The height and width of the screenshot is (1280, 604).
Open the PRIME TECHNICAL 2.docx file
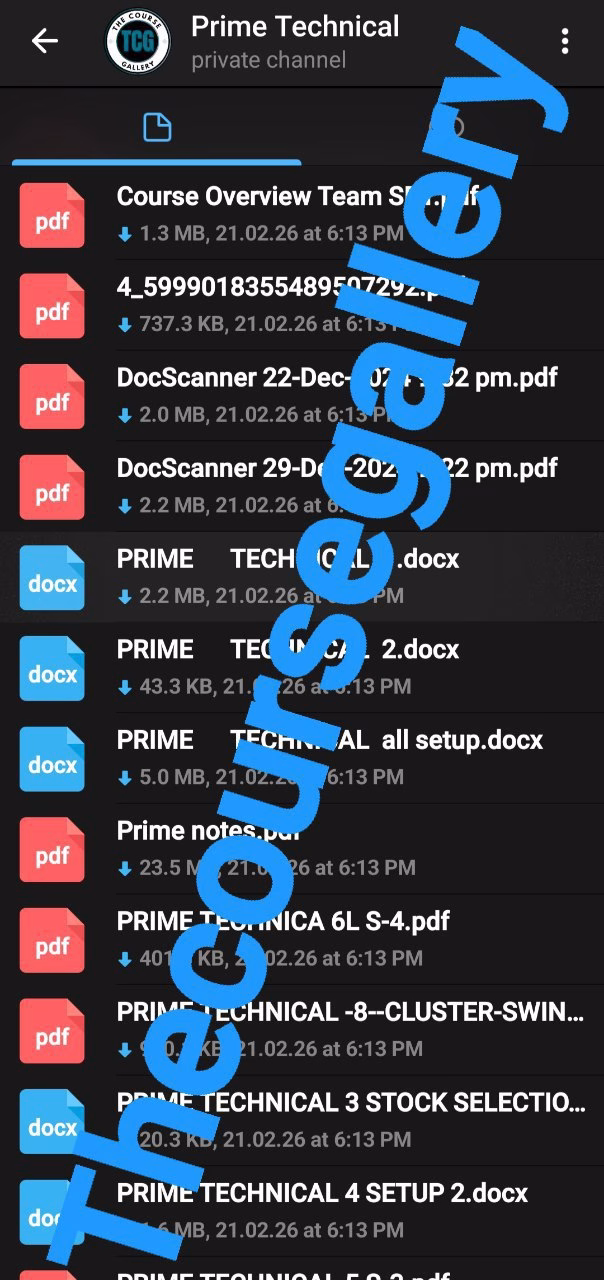[x=300, y=667]
